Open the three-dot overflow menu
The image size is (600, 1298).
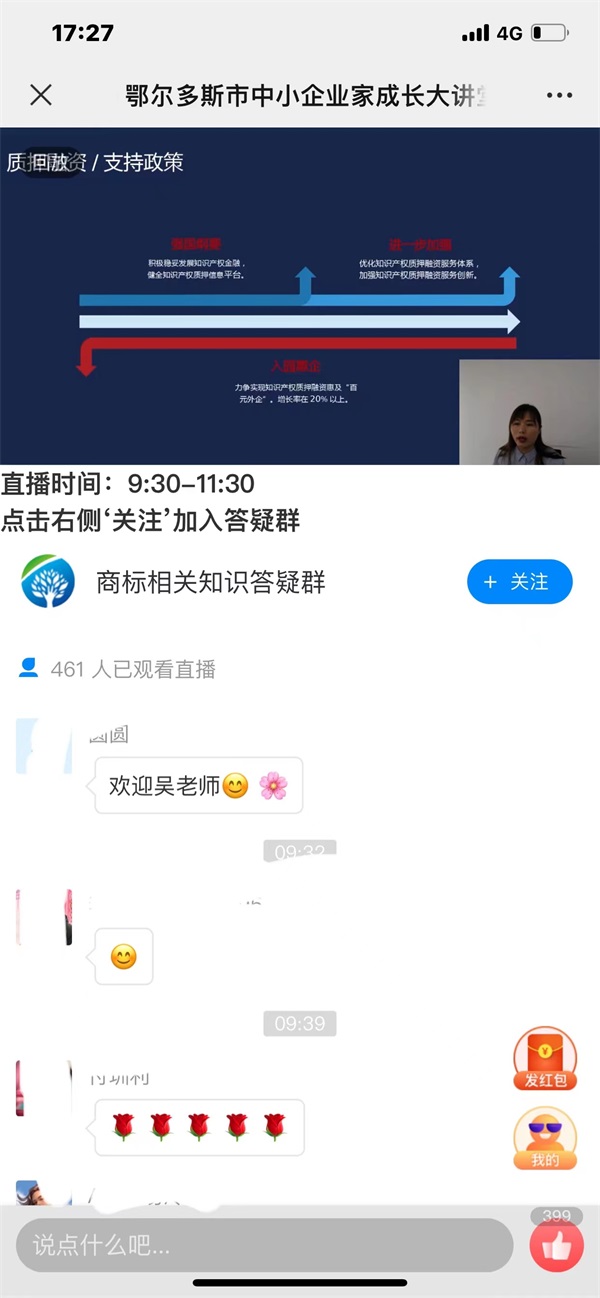click(x=559, y=95)
